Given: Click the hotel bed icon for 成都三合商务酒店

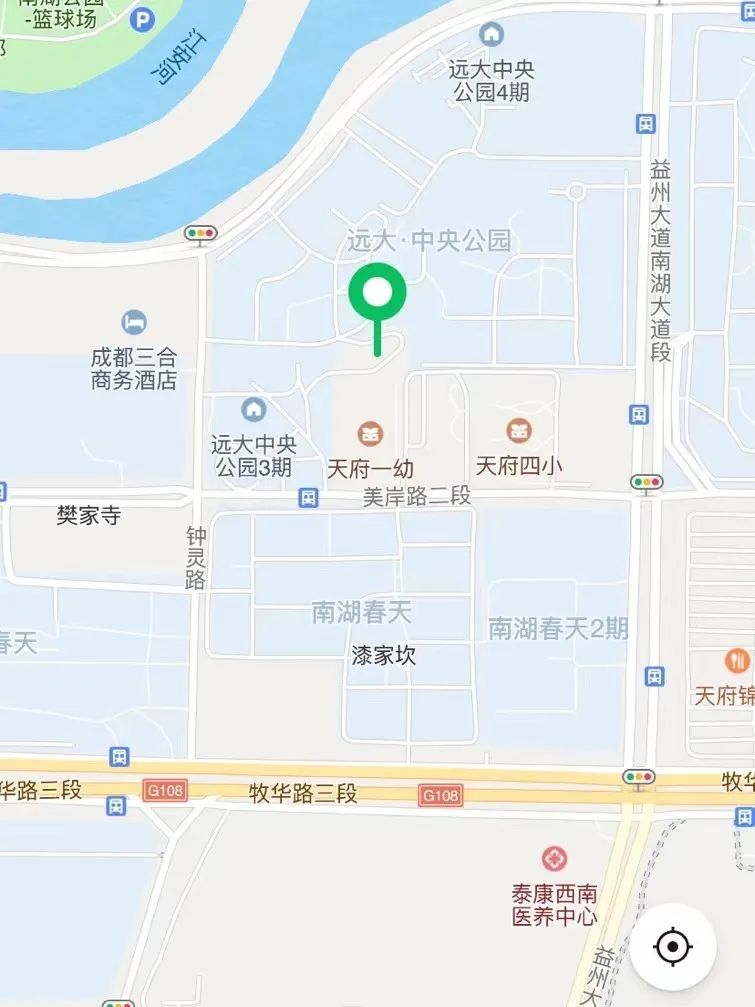Looking at the screenshot, I should point(135,323).
